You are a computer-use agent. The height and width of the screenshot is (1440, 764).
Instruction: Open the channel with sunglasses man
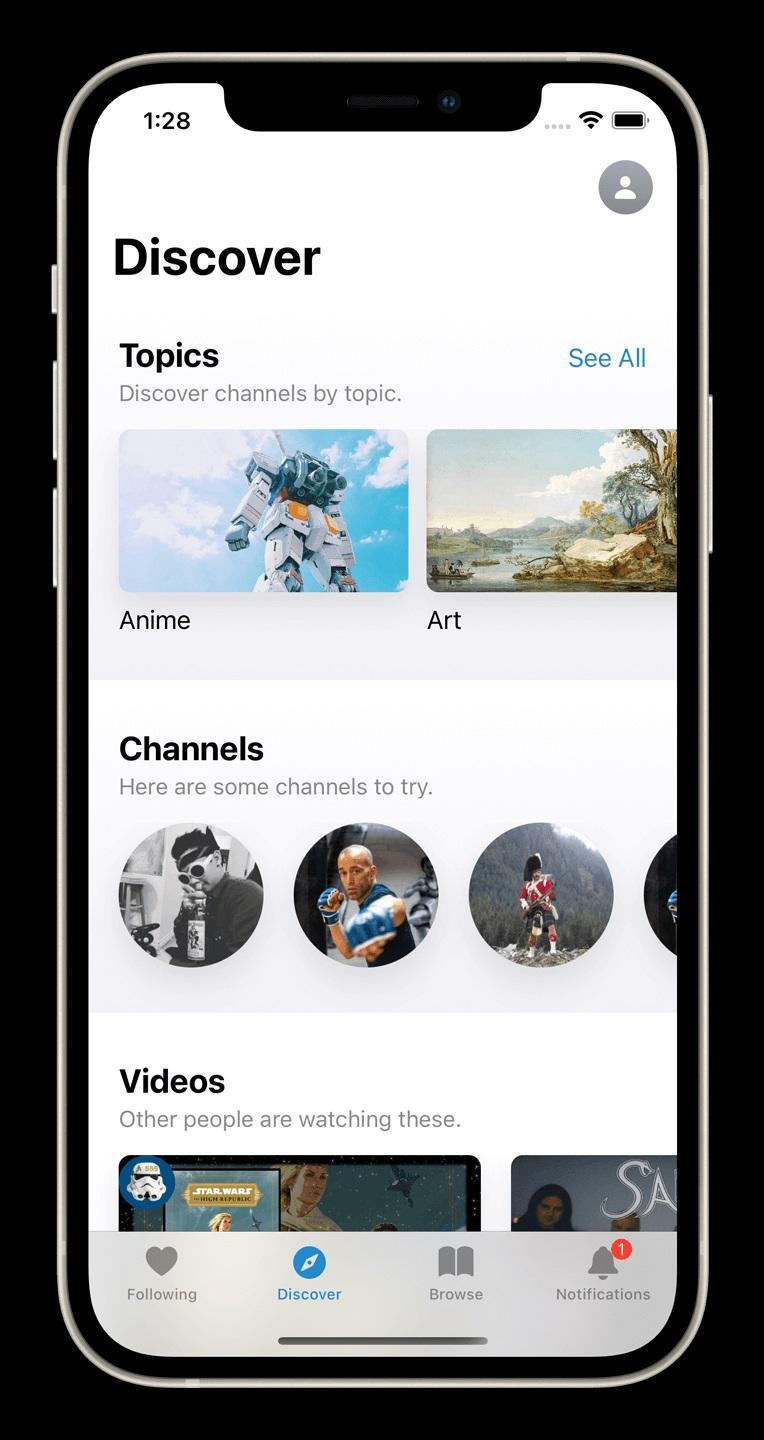(191, 895)
